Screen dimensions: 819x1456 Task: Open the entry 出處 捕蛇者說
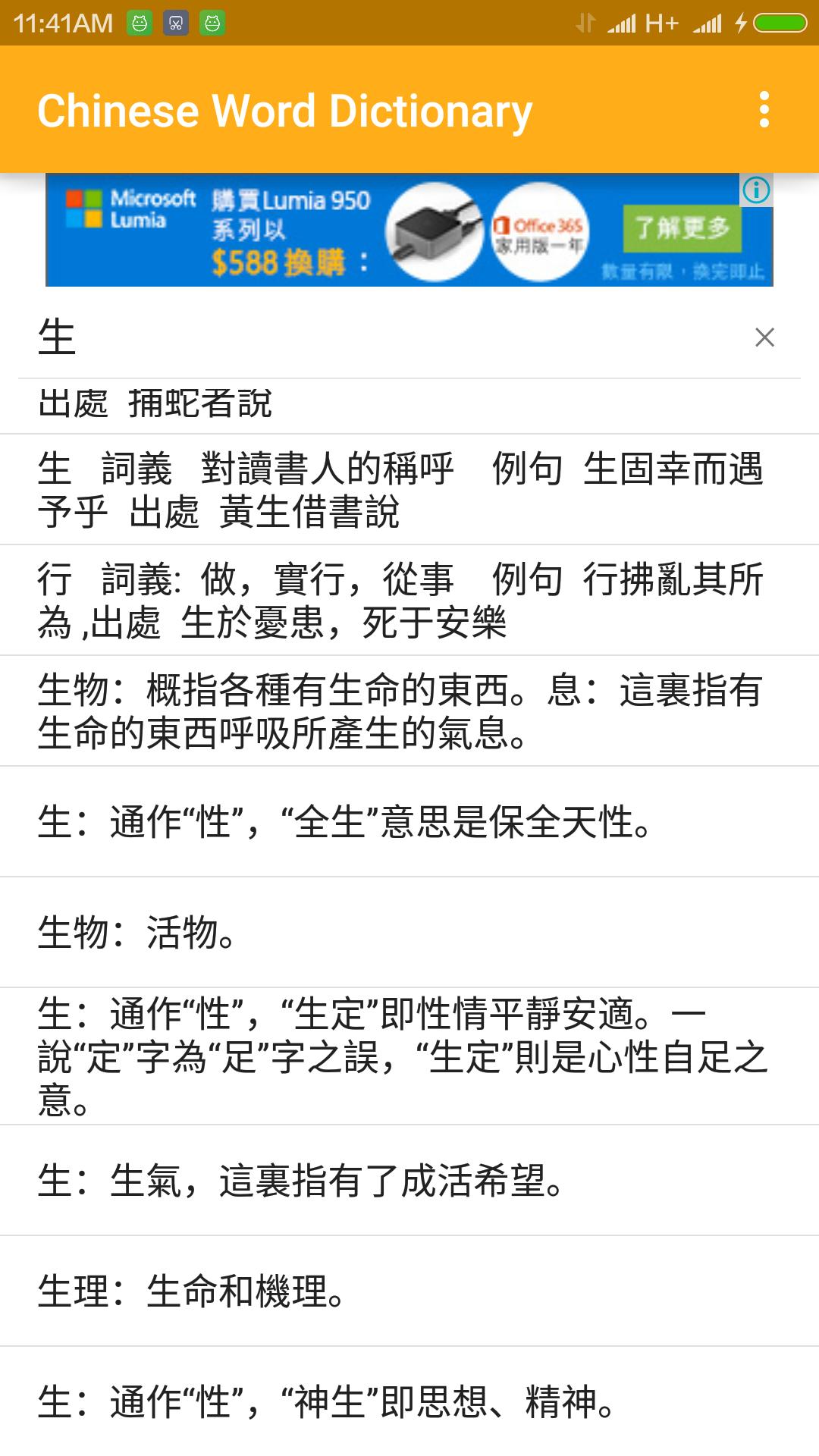pyautogui.click(x=409, y=404)
